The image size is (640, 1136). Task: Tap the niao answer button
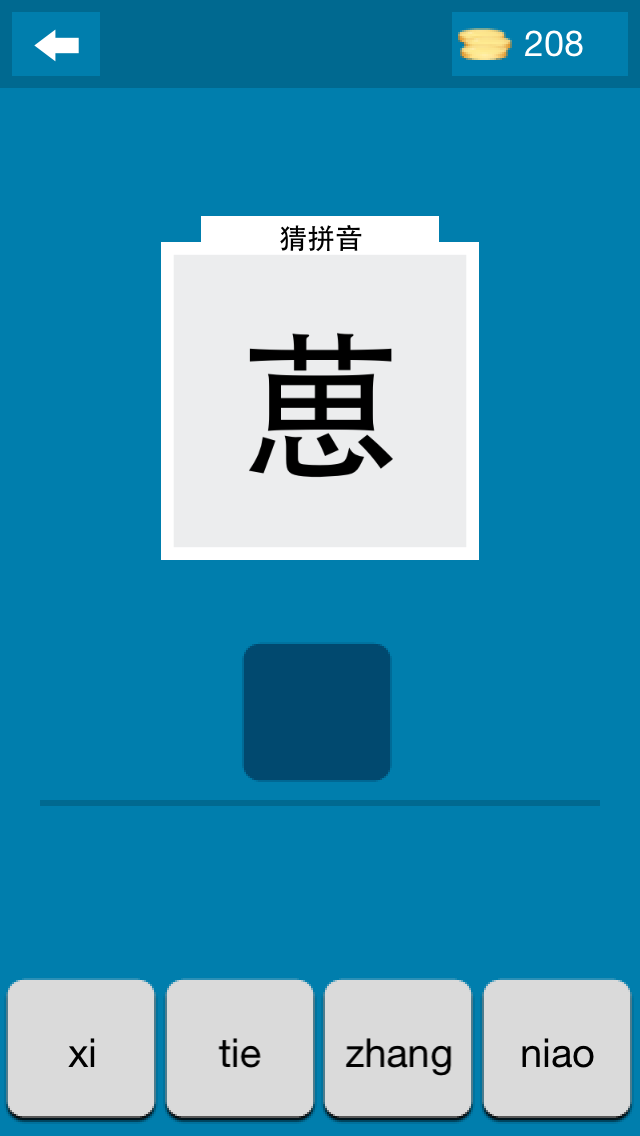557,1048
